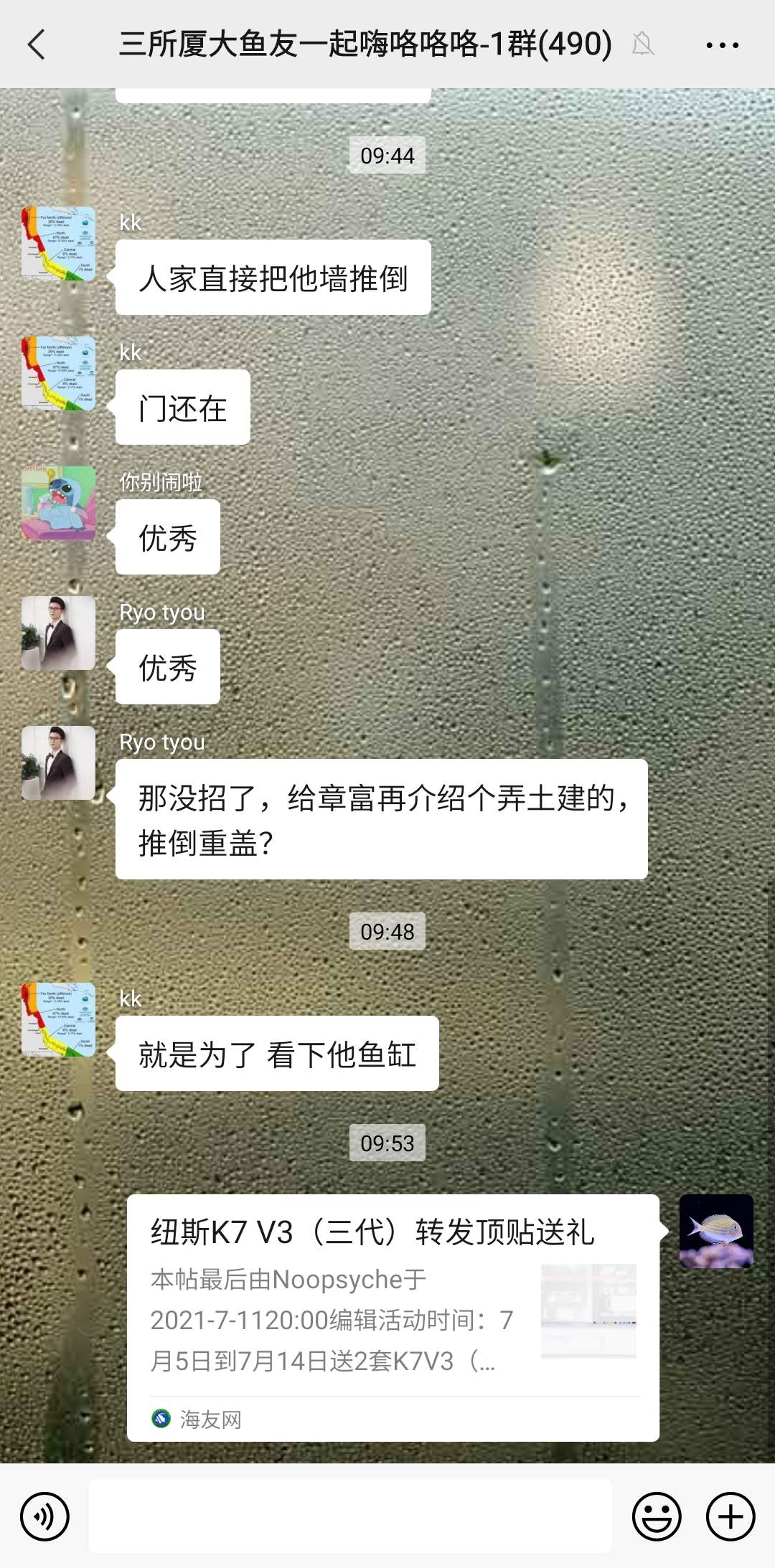The height and width of the screenshot is (1568, 775).
Task: Go back to the chat list
Action: pos(37,44)
